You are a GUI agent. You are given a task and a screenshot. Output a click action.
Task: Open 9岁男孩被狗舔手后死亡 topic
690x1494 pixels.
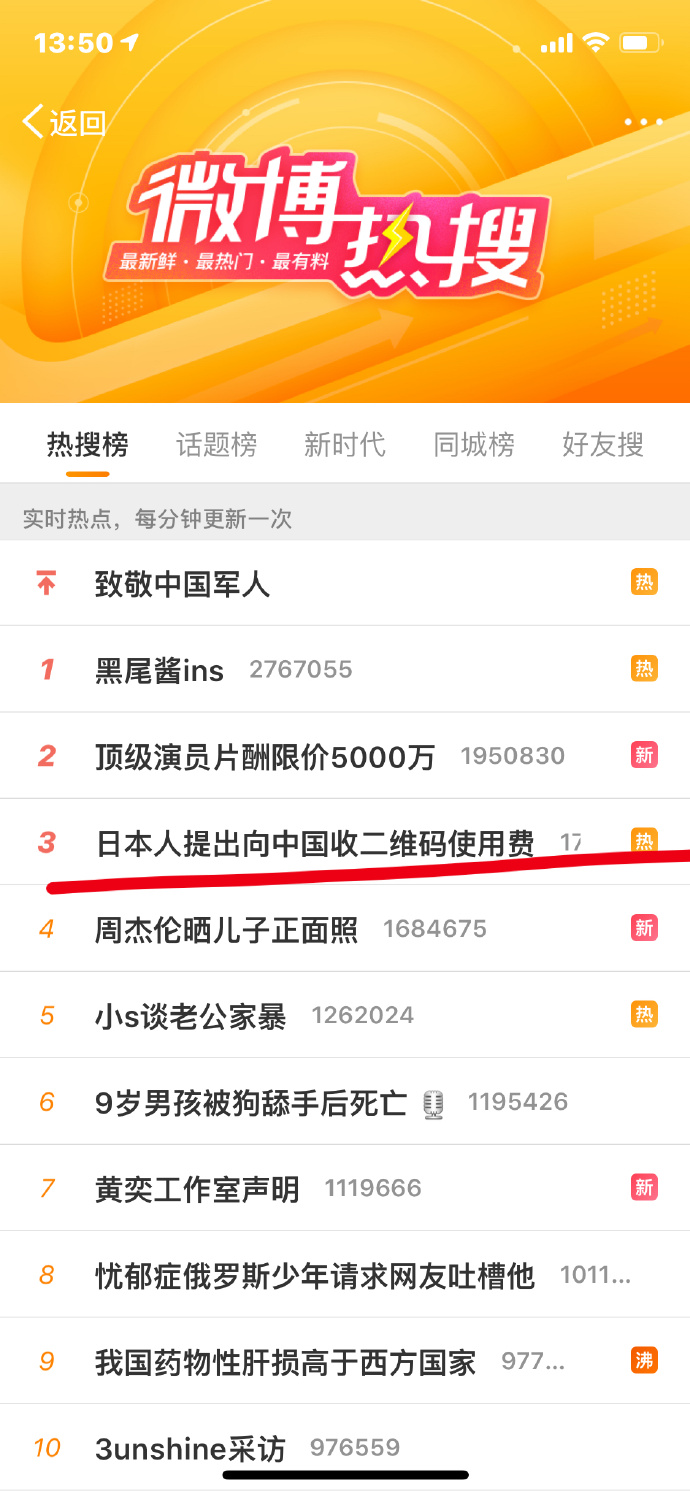click(251, 1102)
